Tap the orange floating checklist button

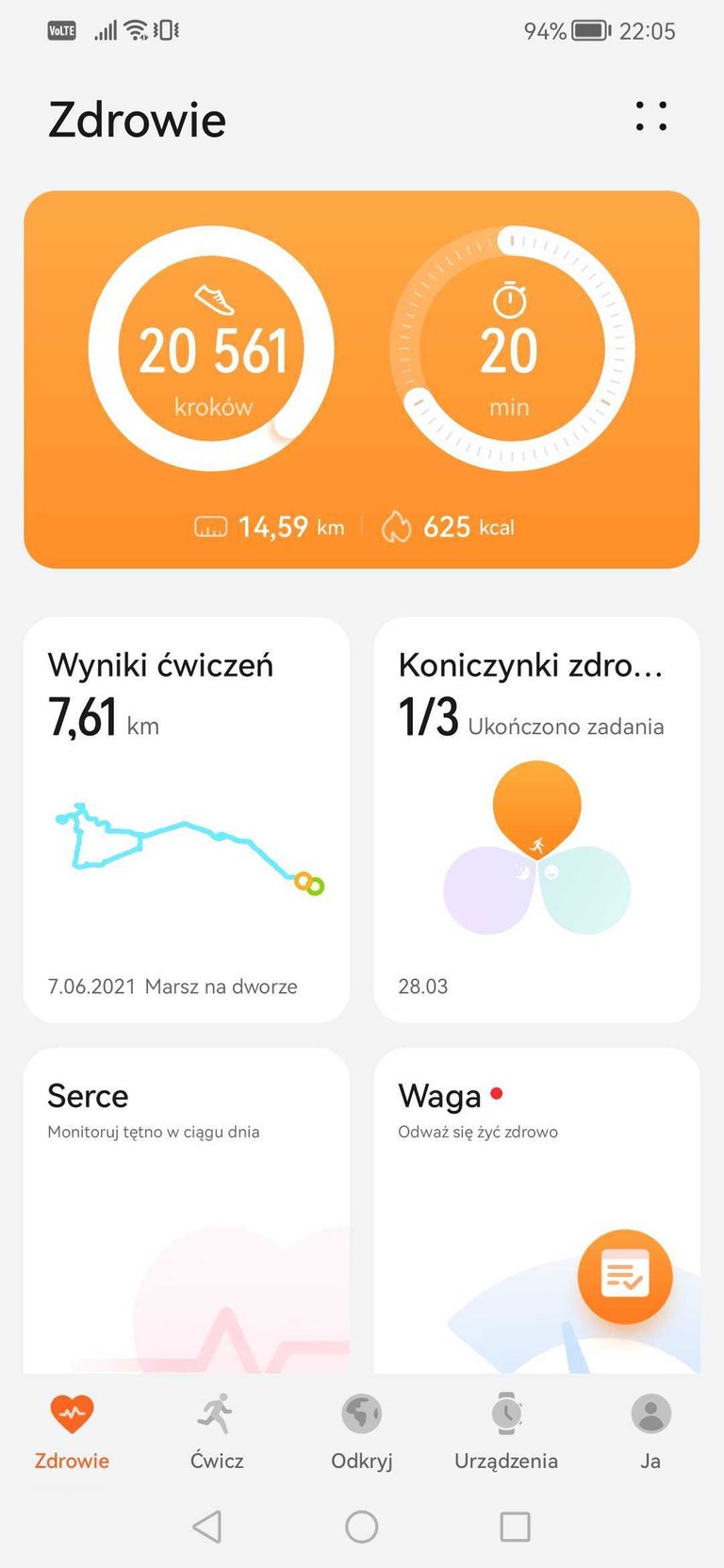[x=625, y=1277]
